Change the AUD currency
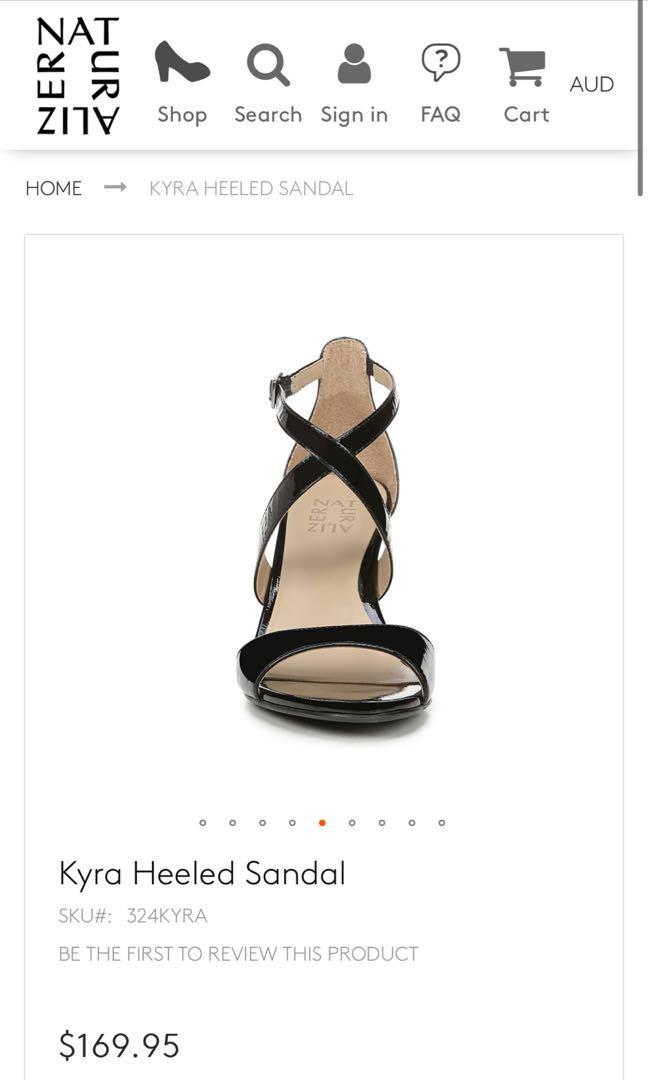Screen dimensions: 648x1080 591,84
